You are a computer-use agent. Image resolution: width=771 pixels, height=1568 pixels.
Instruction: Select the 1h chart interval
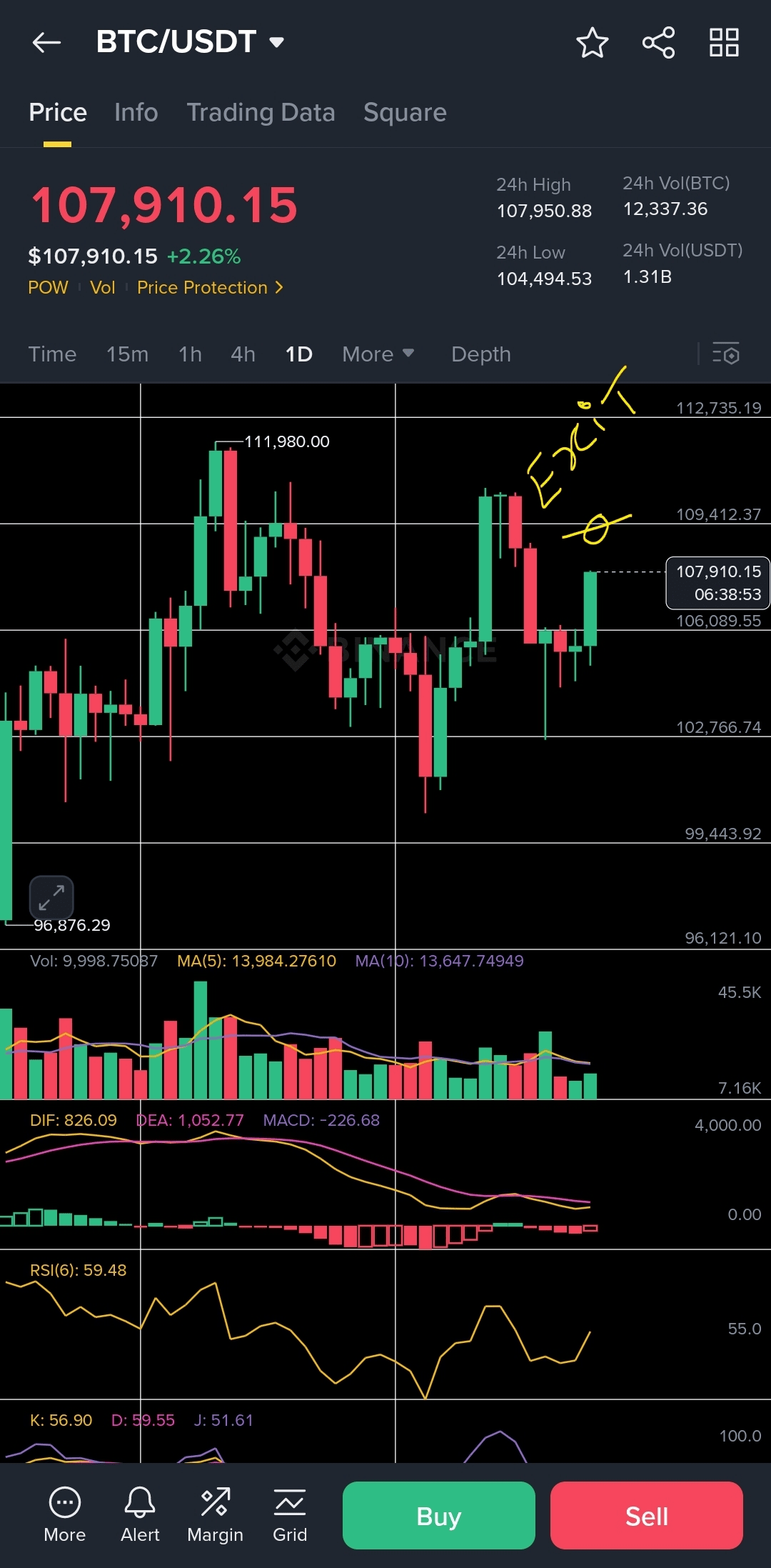point(190,354)
